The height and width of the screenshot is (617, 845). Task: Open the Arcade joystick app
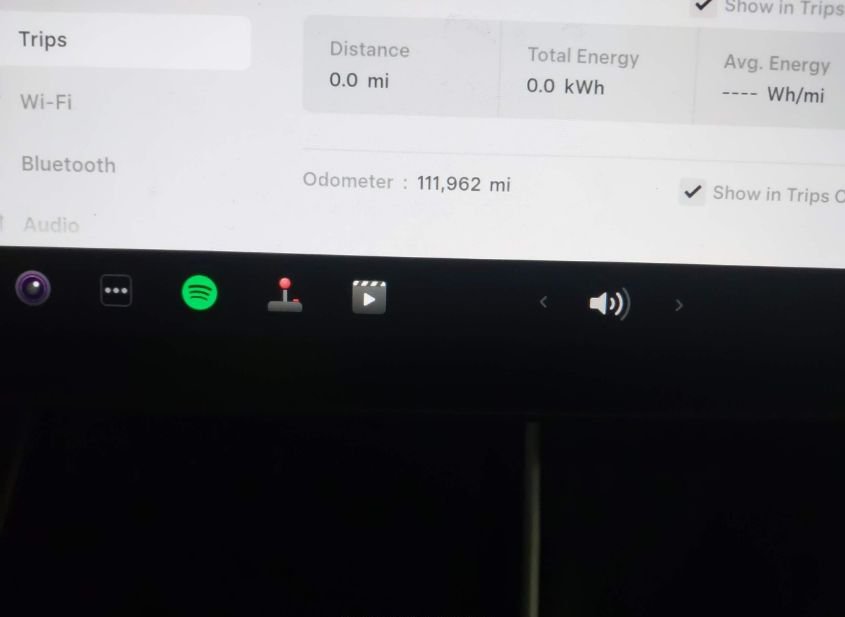[x=285, y=295]
